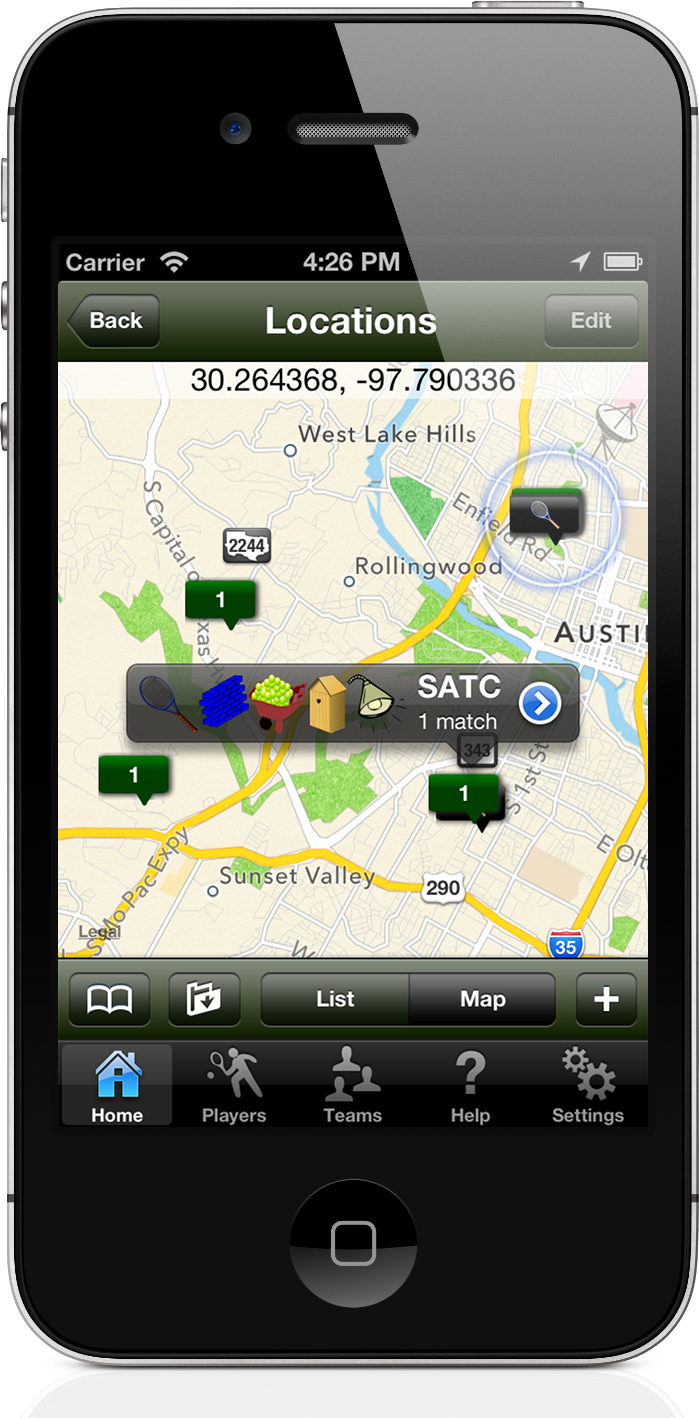Go back using the Back button

(114, 321)
